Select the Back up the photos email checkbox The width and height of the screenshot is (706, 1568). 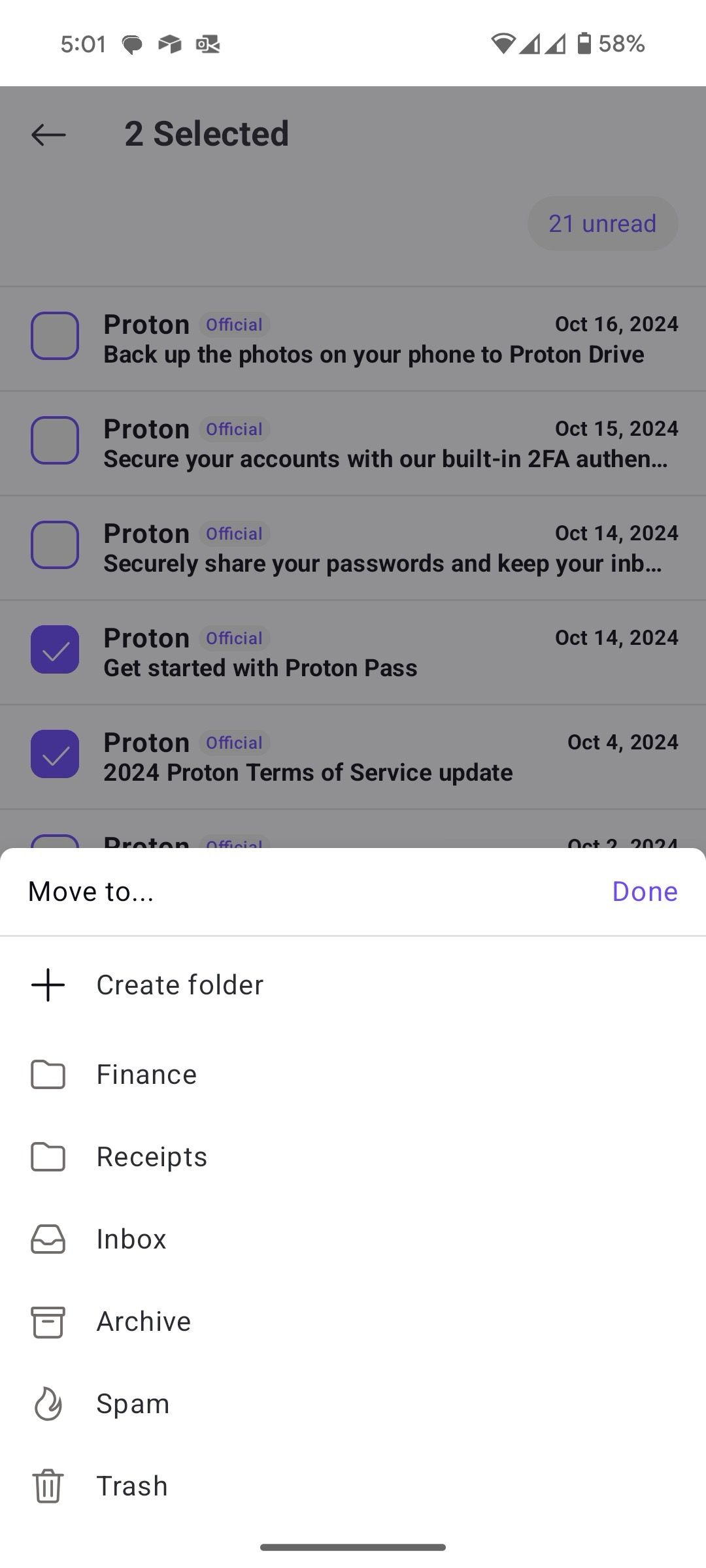[56, 335]
